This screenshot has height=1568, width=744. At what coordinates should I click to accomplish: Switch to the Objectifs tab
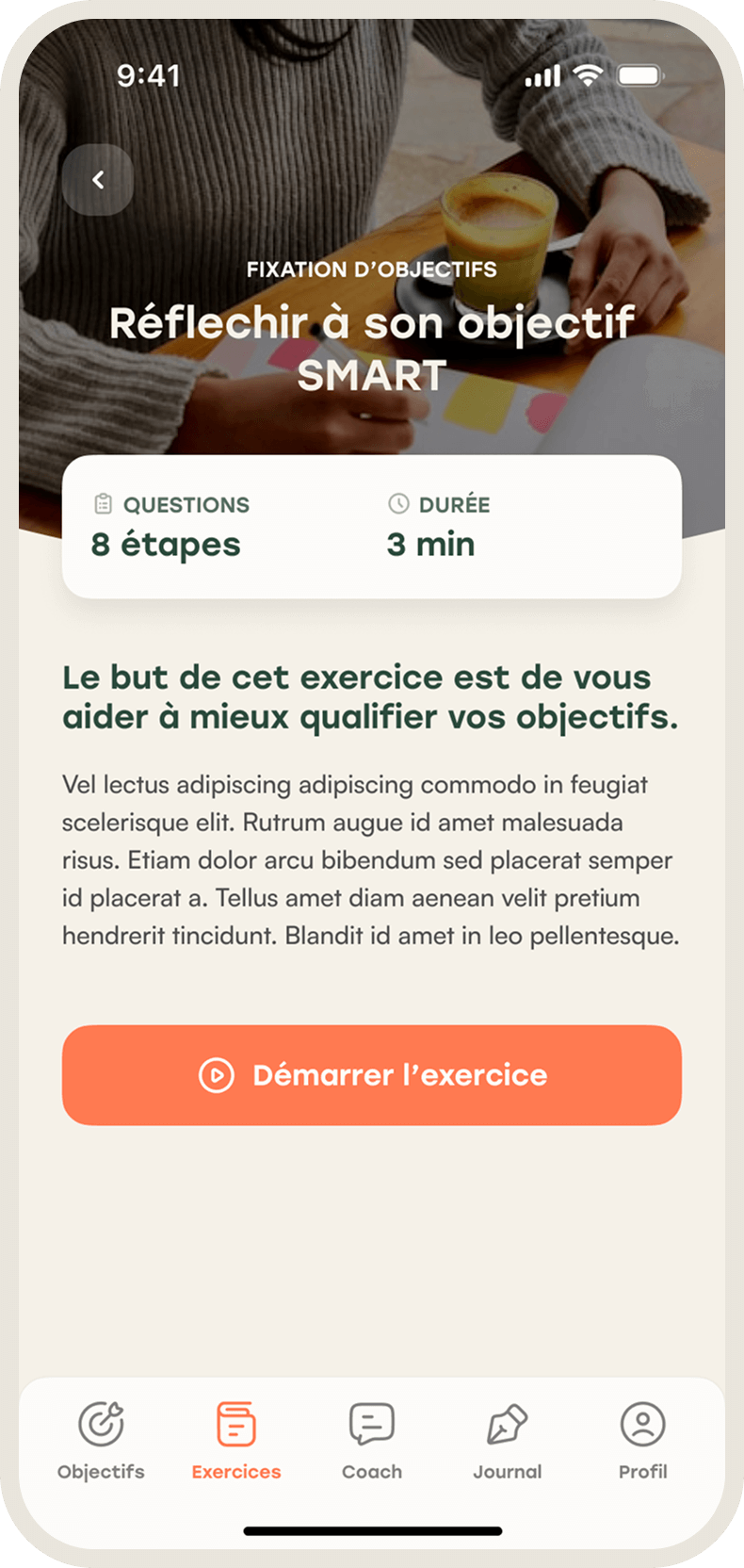coord(101,1441)
